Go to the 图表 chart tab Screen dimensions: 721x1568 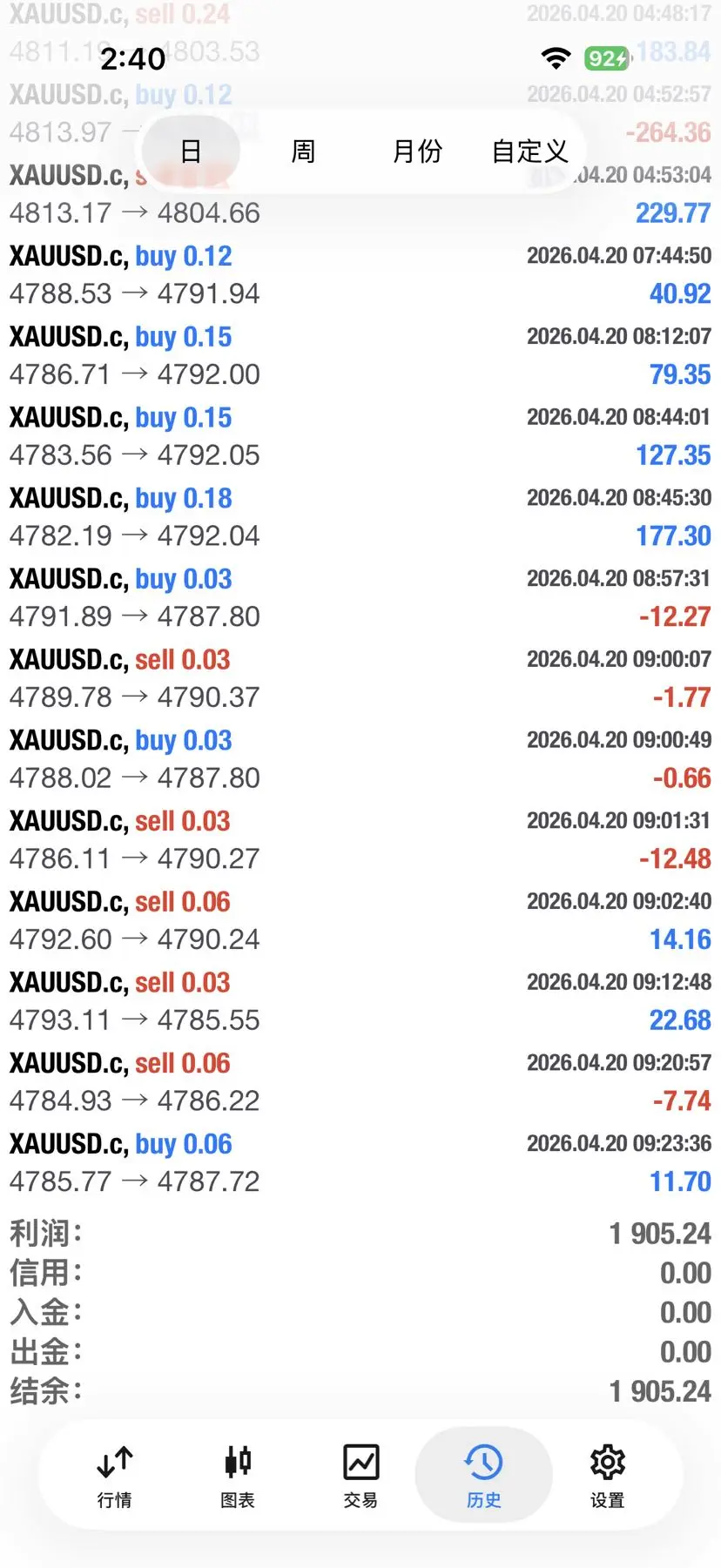(x=237, y=1475)
